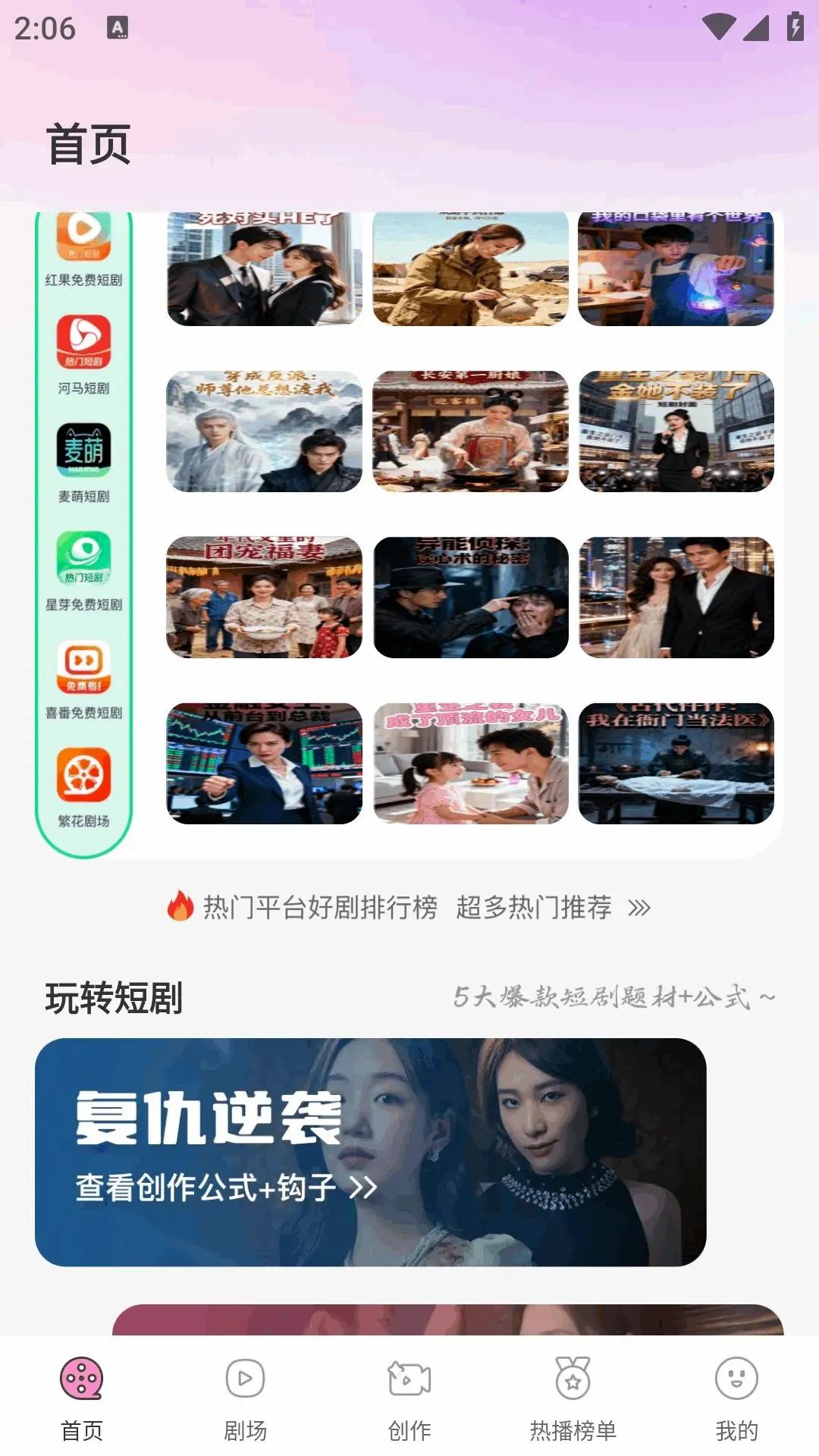Open 红果免费短剧 in the sidebar

tap(83, 250)
